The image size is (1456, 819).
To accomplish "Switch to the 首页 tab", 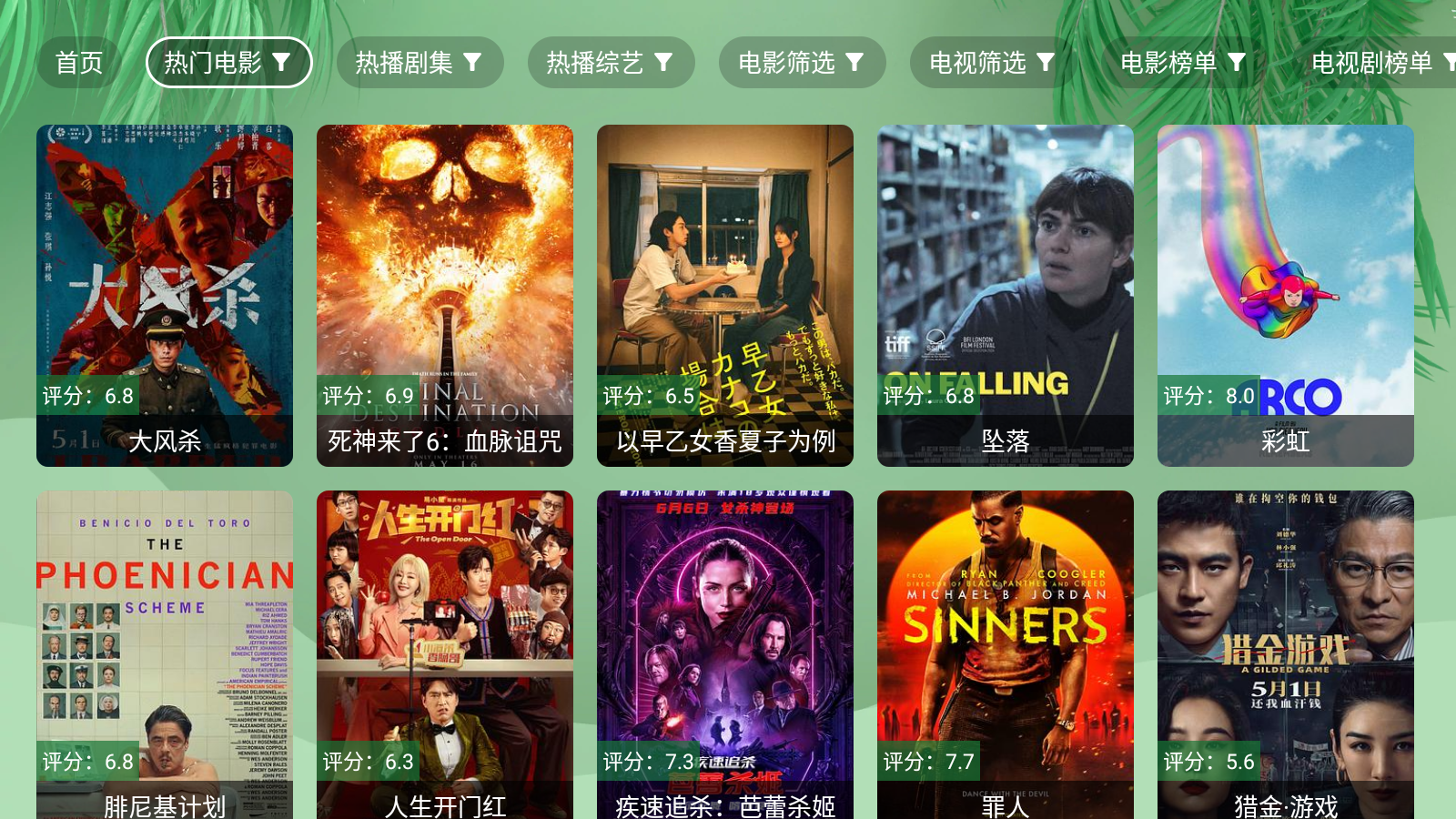I will [79, 63].
